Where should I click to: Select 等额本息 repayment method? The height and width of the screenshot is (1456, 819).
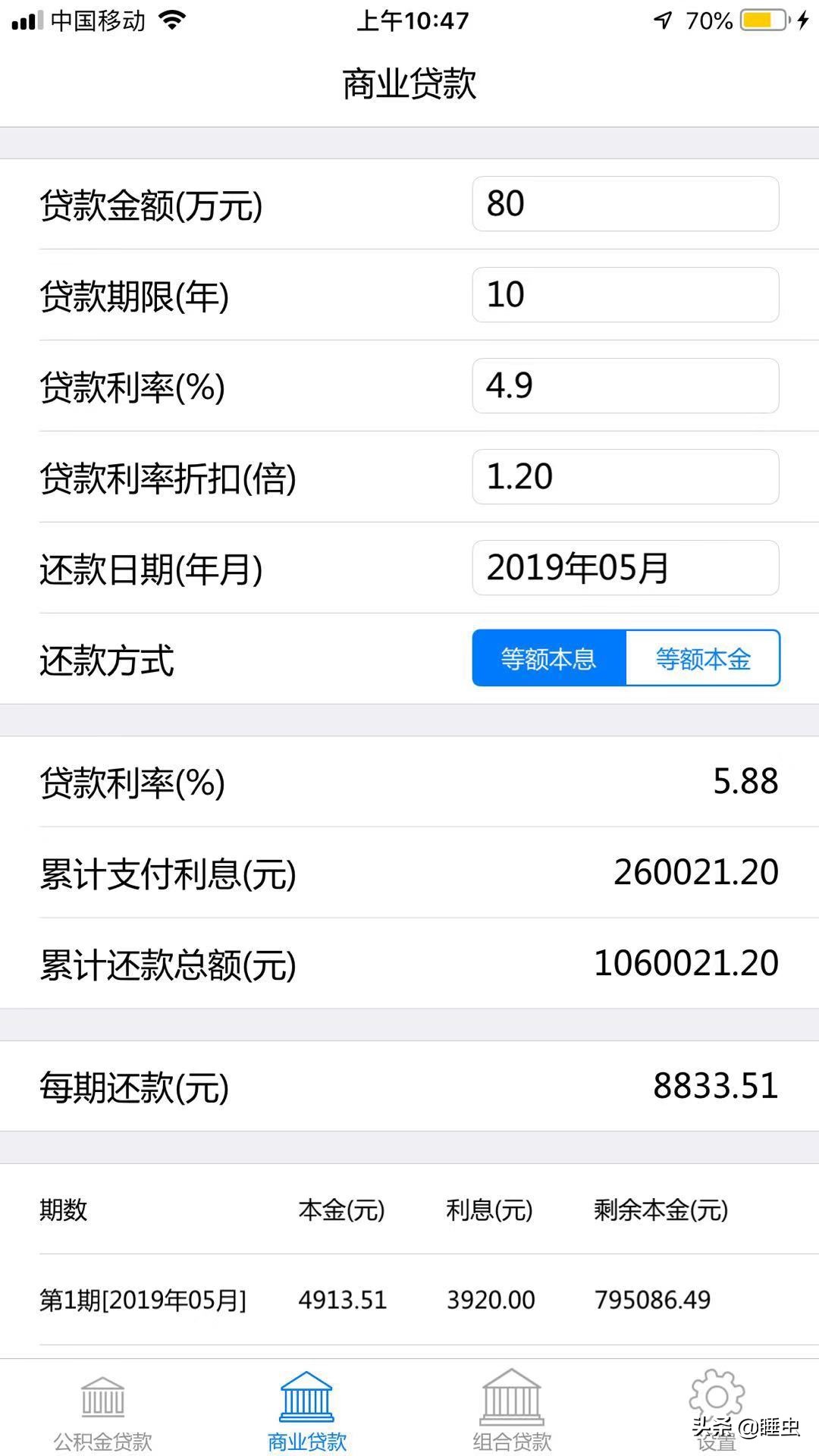click(548, 659)
